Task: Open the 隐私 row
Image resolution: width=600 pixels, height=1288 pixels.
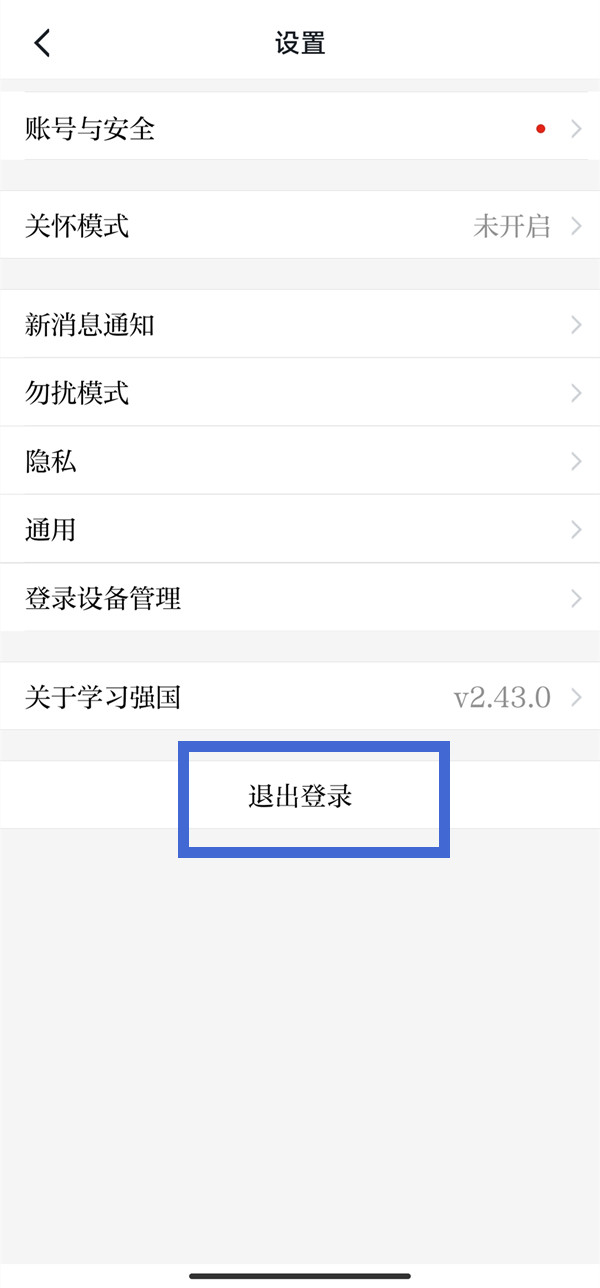Action: pos(300,461)
